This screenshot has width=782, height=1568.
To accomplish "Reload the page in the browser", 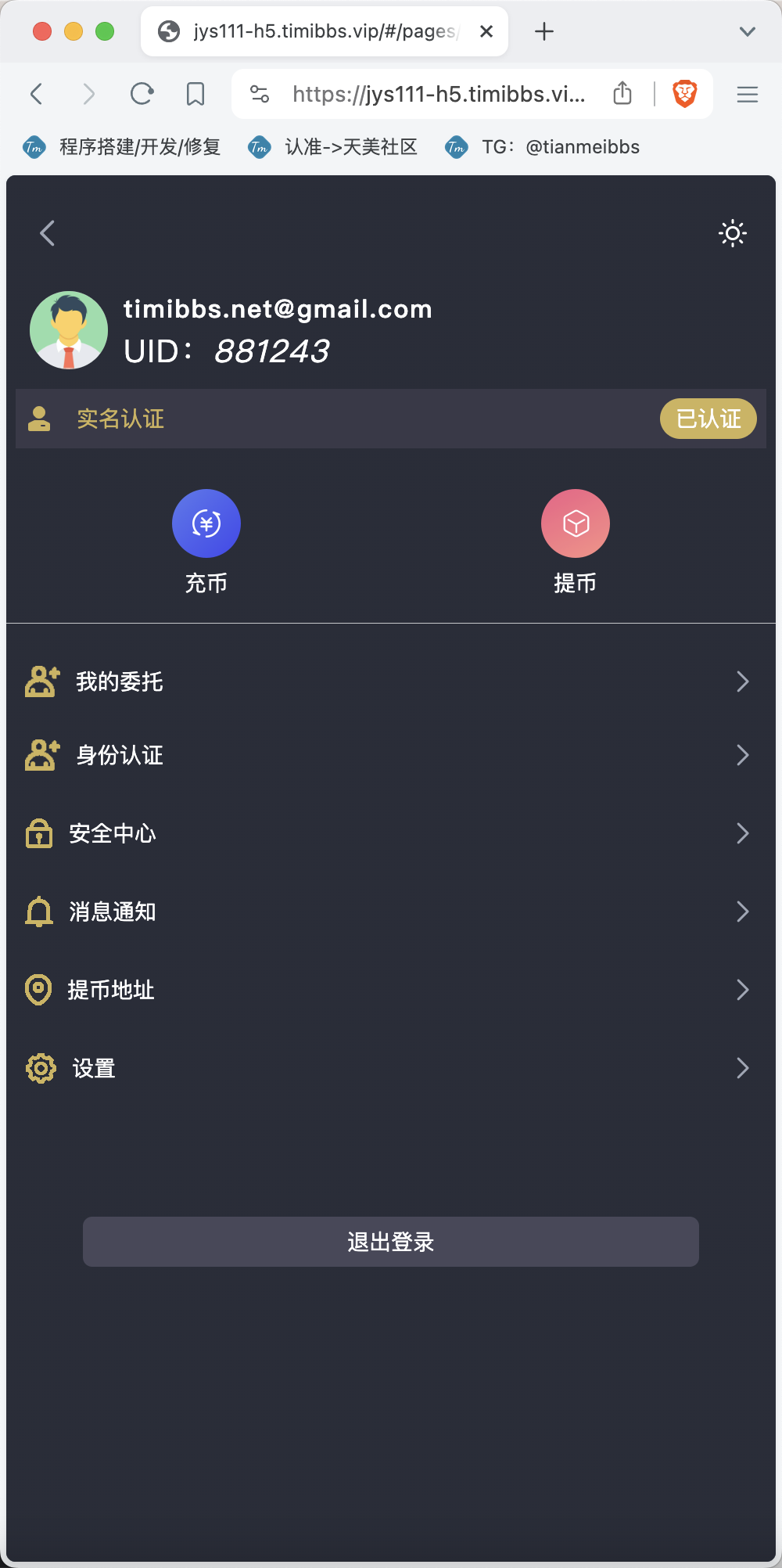I will 142,94.
